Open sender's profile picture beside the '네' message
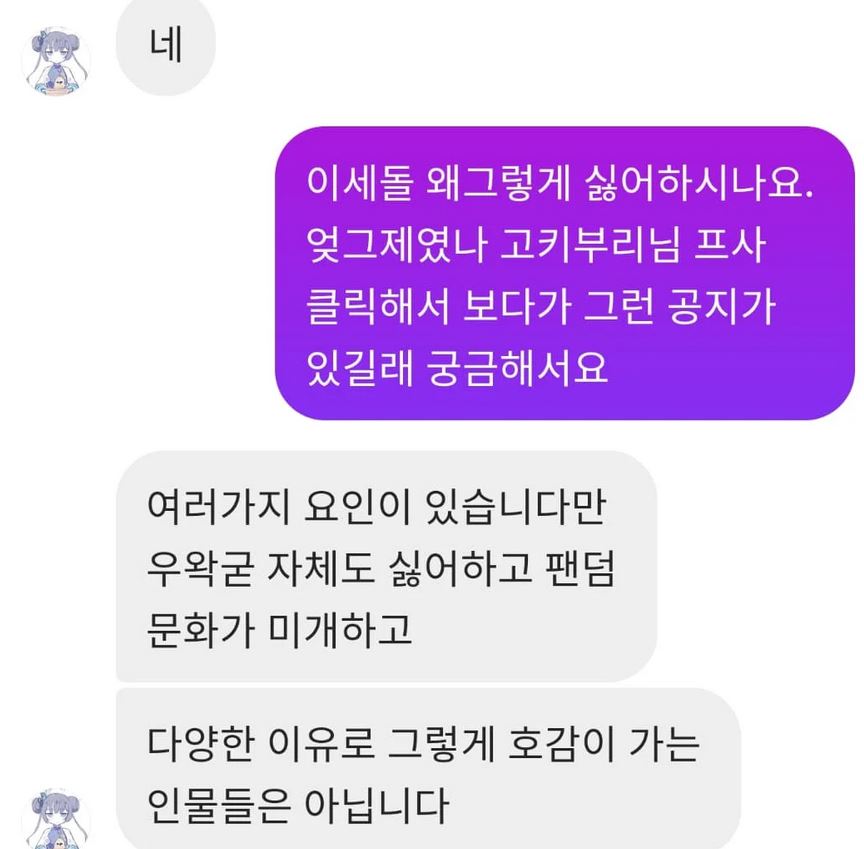 [57, 64]
